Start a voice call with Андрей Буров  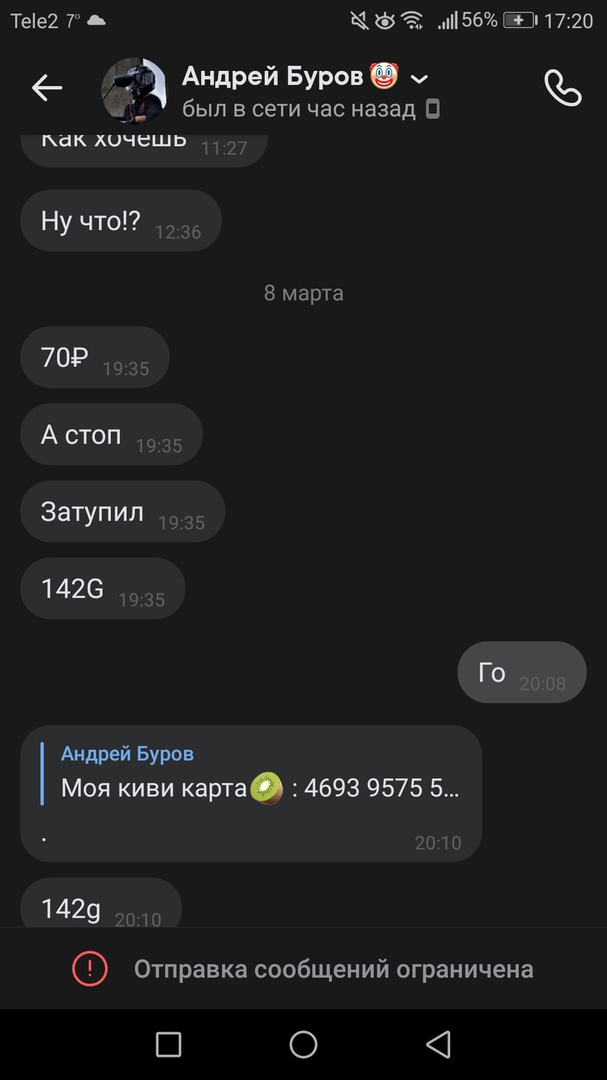click(x=562, y=89)
